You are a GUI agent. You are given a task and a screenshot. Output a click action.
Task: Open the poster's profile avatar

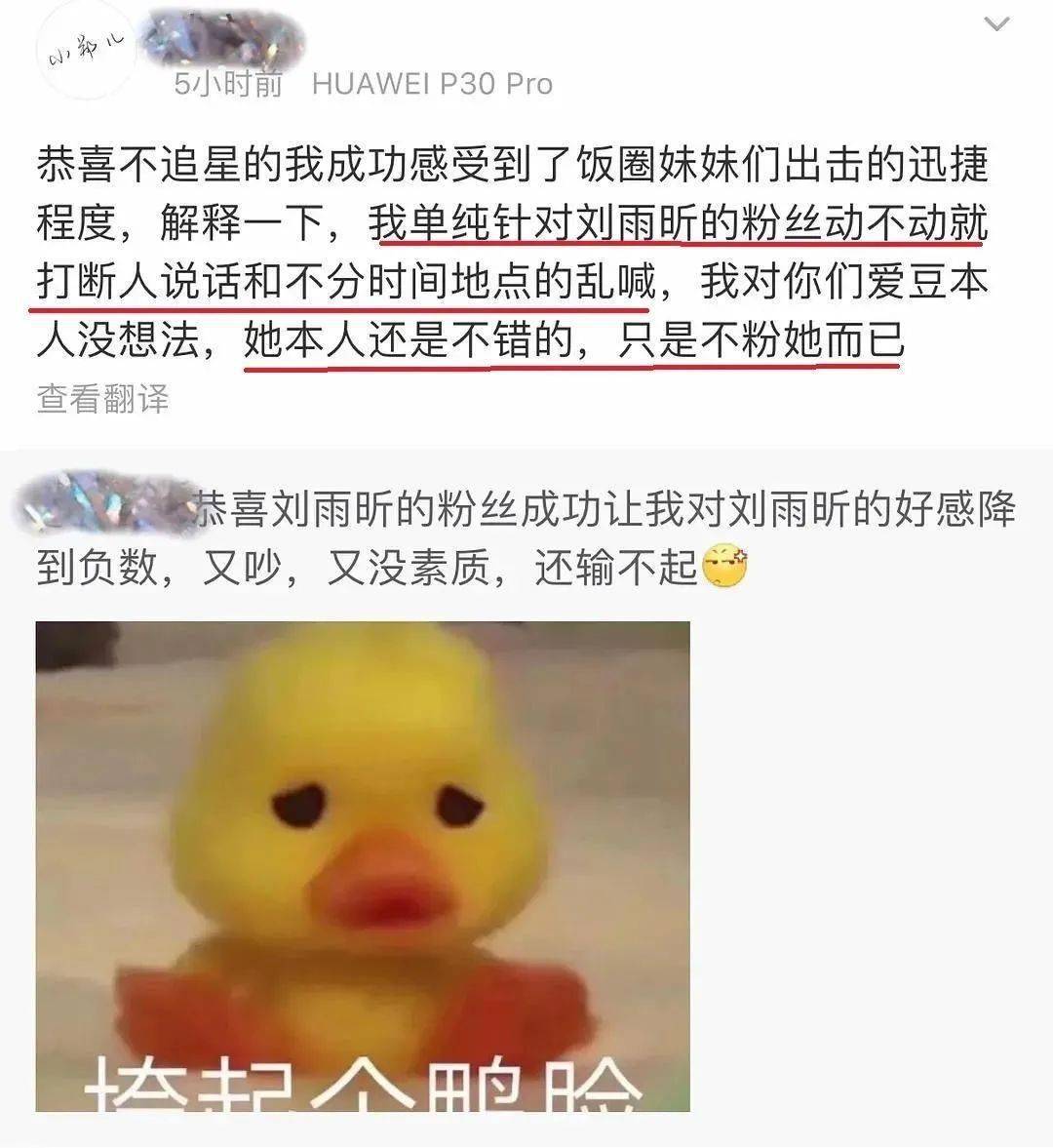pyautogui.click(x=84, y=51)
